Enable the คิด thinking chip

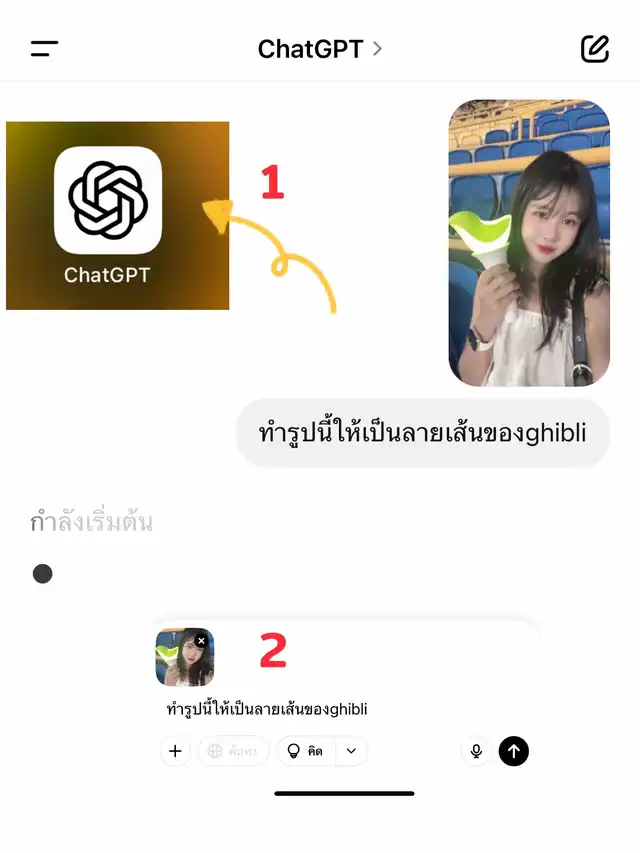click(305, 751)
